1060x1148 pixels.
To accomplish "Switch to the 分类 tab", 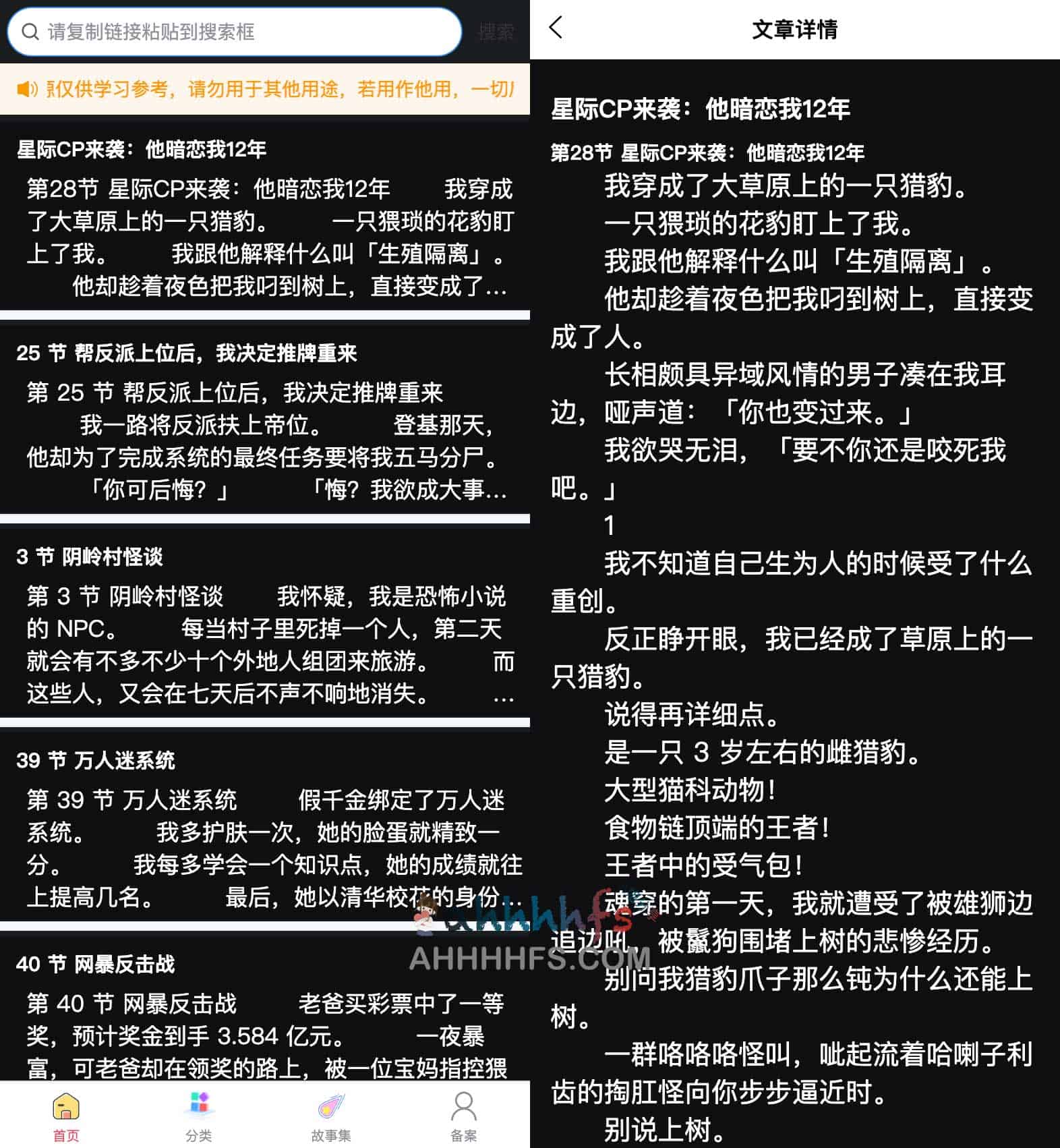I will (199, 1116).
